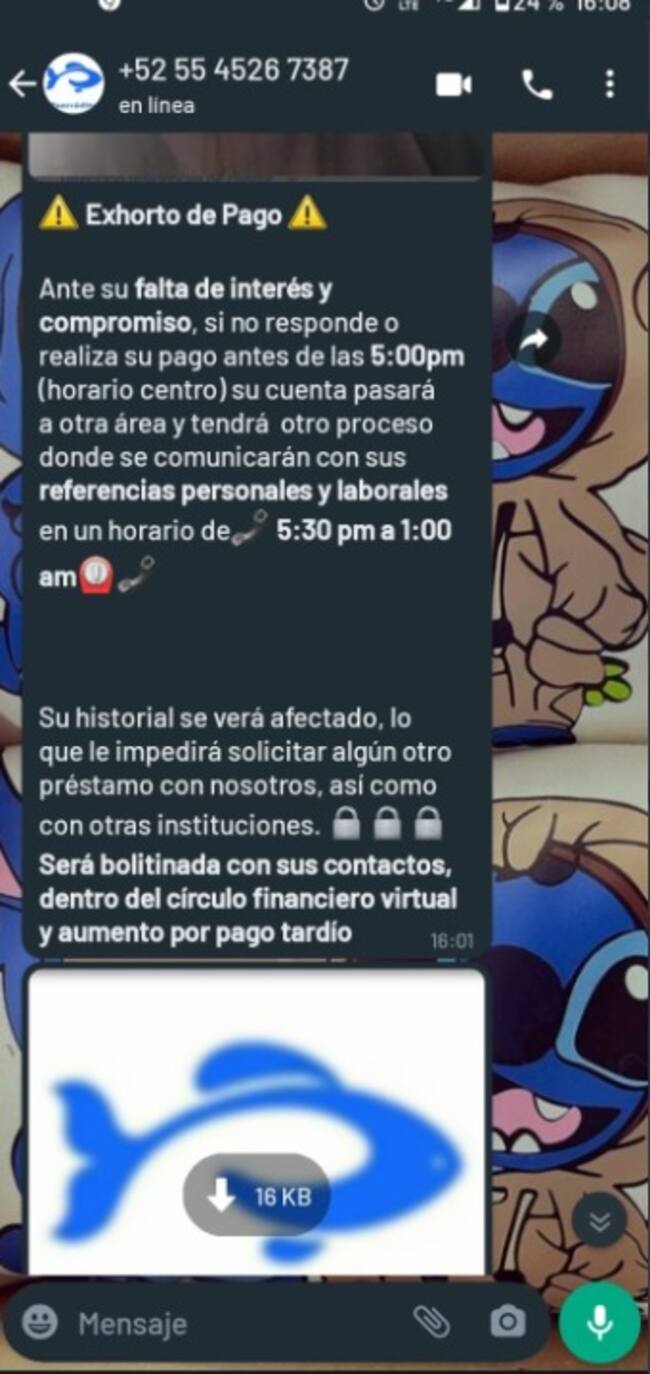Attach a file with the paperclip

(432, 1323)
